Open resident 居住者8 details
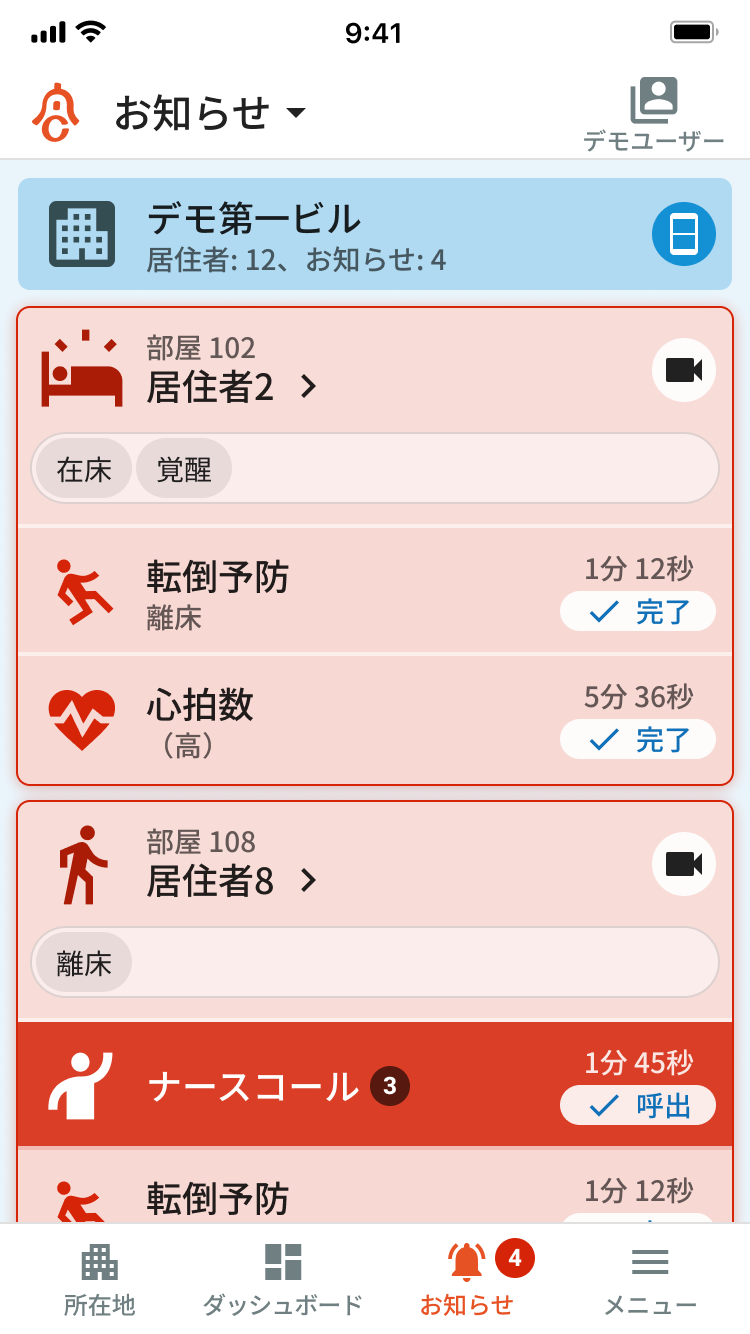Image resolution: width=750 pixels, height=1334 pixels. pos(230,880)
